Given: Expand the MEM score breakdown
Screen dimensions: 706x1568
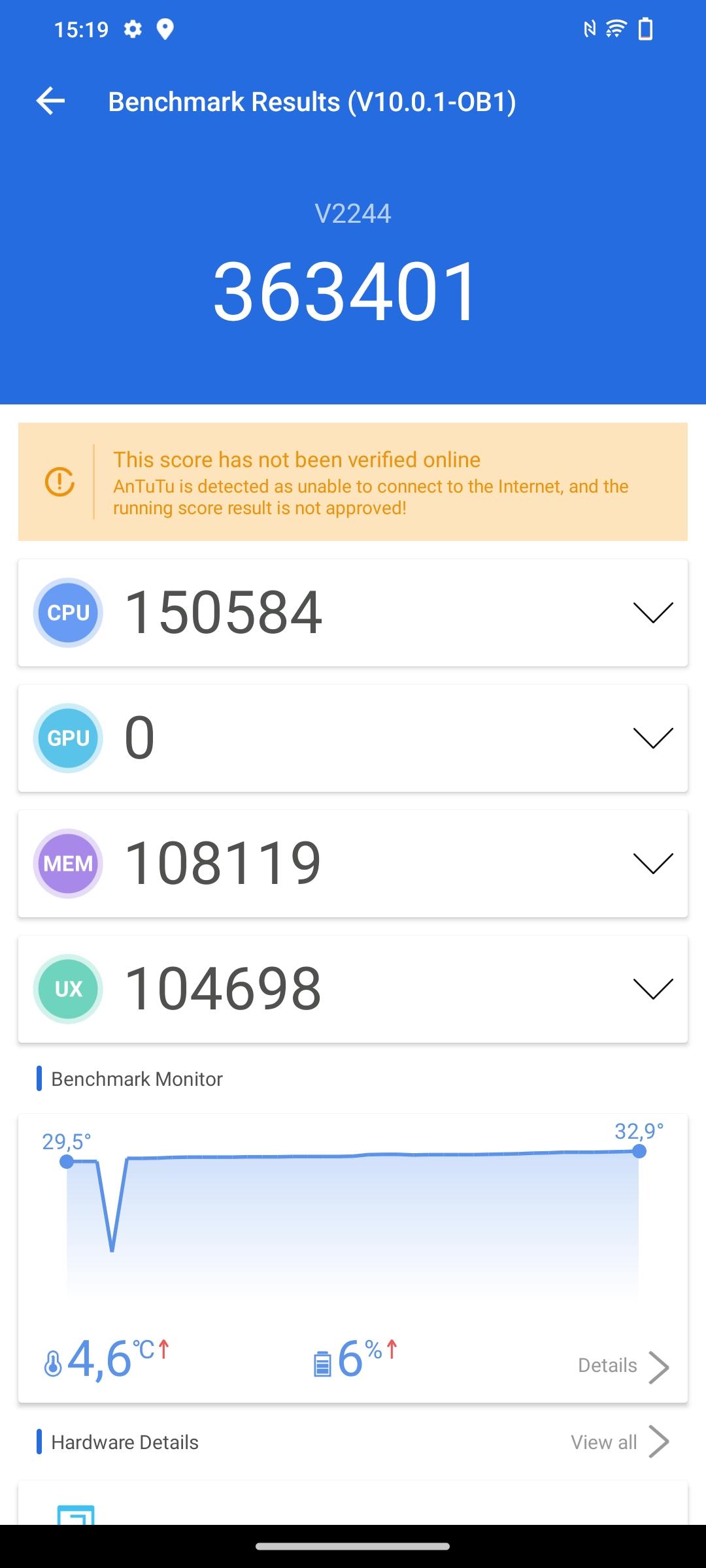Looking at the screenshot, I should pos(352,864).
